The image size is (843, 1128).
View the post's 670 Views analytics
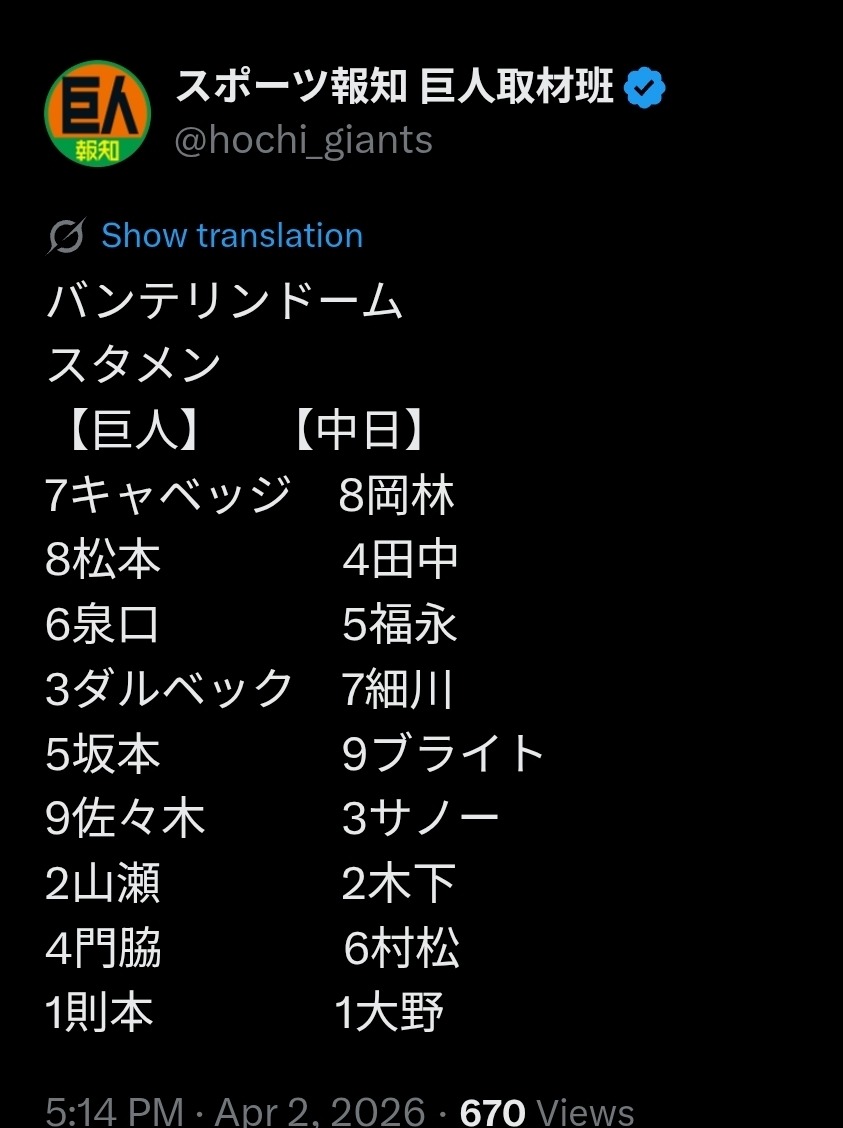(x=546, y=1112)
